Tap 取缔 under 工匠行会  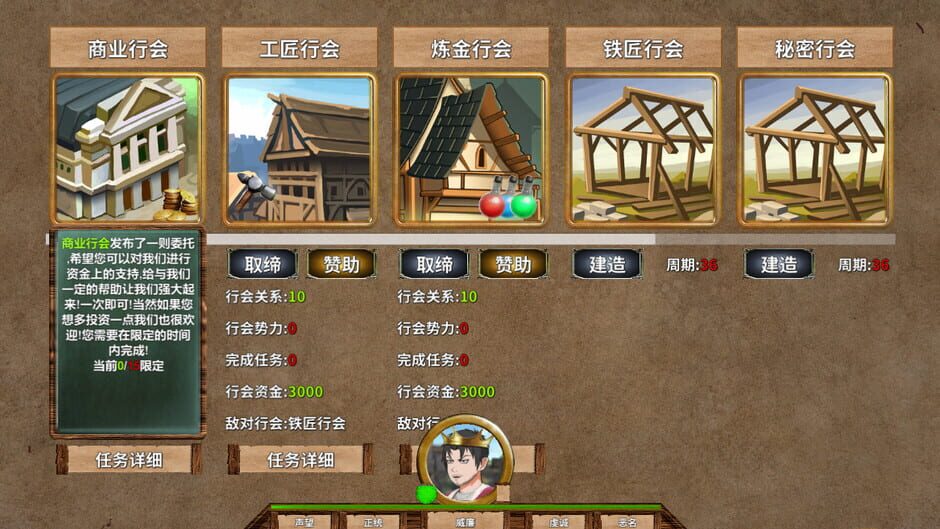[x=263, y=264]
